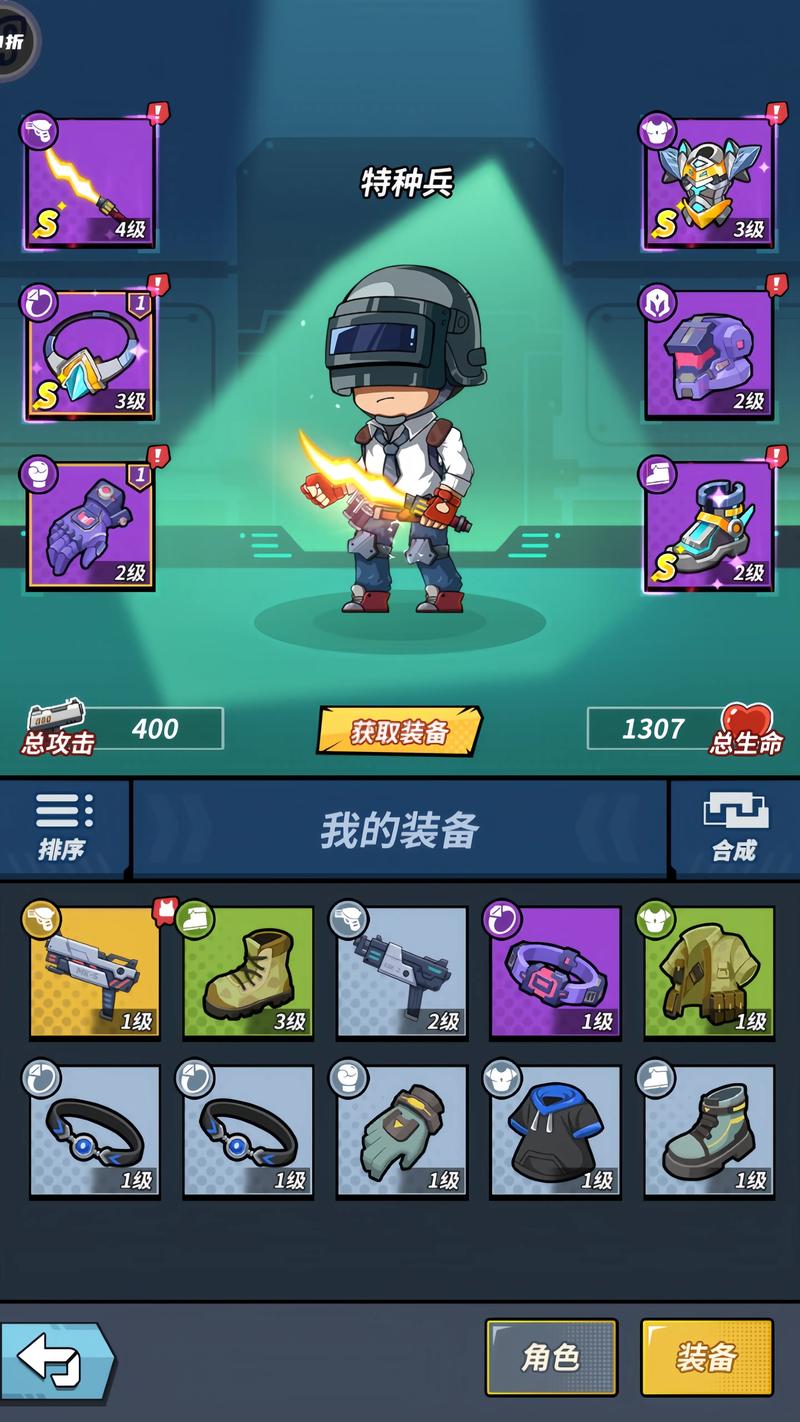Select the equipped purple helmet, level 2
Screen dimensions: 800x1422
point(709,354)
